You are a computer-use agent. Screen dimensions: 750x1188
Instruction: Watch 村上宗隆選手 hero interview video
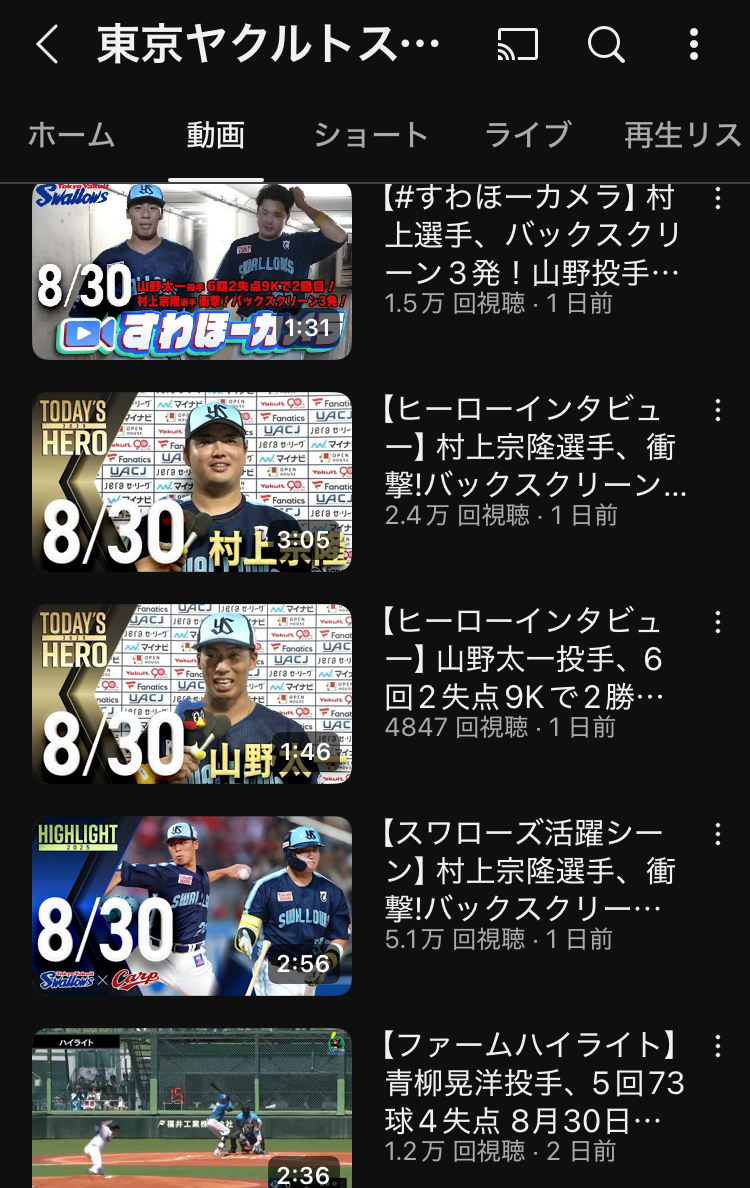click(x=192, y=482)
